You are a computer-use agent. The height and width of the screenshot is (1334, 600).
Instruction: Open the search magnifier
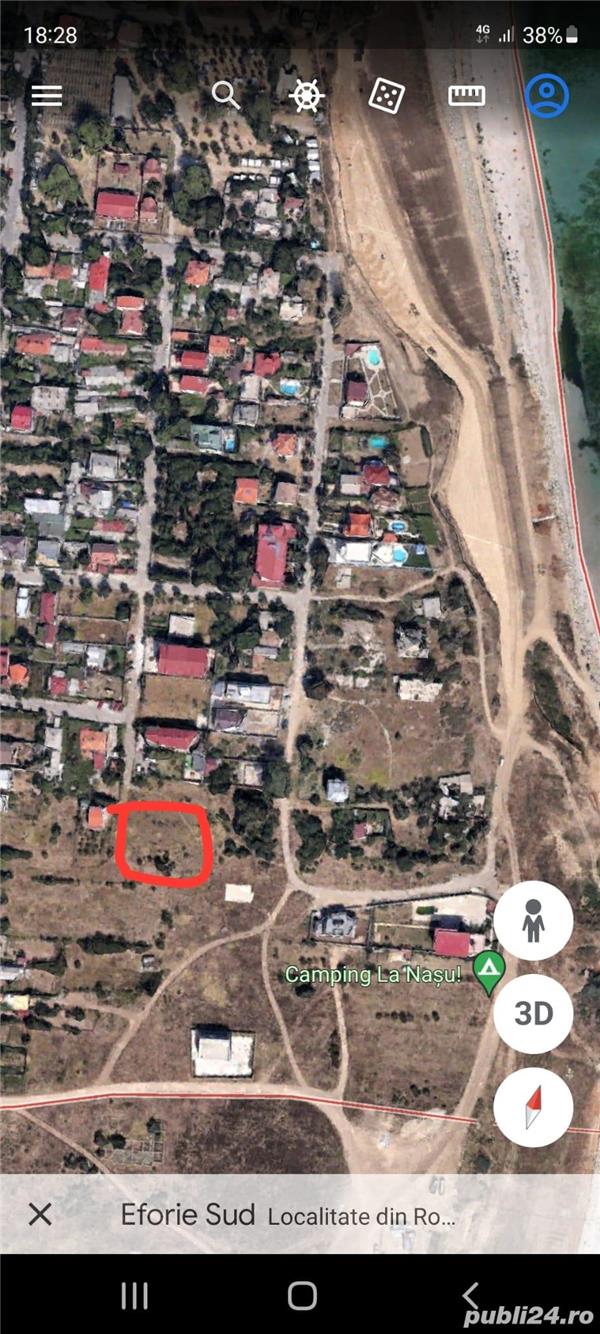pos(226,96)
